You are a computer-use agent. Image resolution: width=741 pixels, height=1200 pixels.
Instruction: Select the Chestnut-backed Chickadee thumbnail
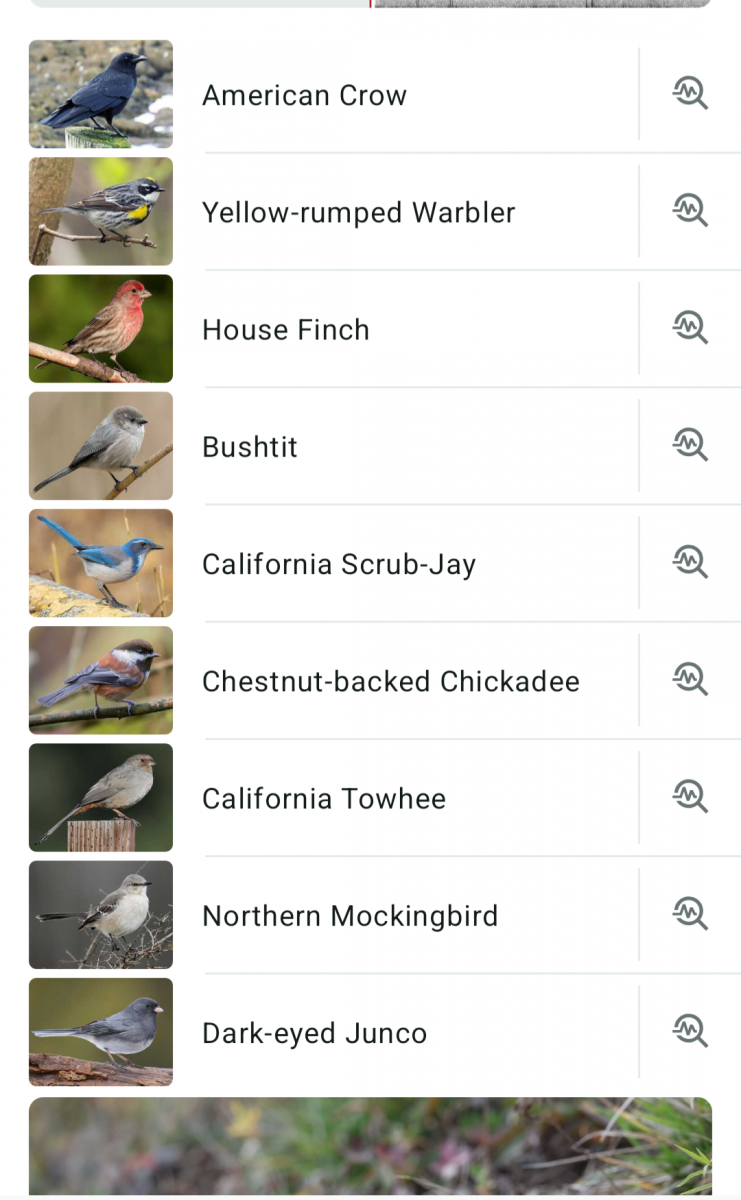click(100, 679)
